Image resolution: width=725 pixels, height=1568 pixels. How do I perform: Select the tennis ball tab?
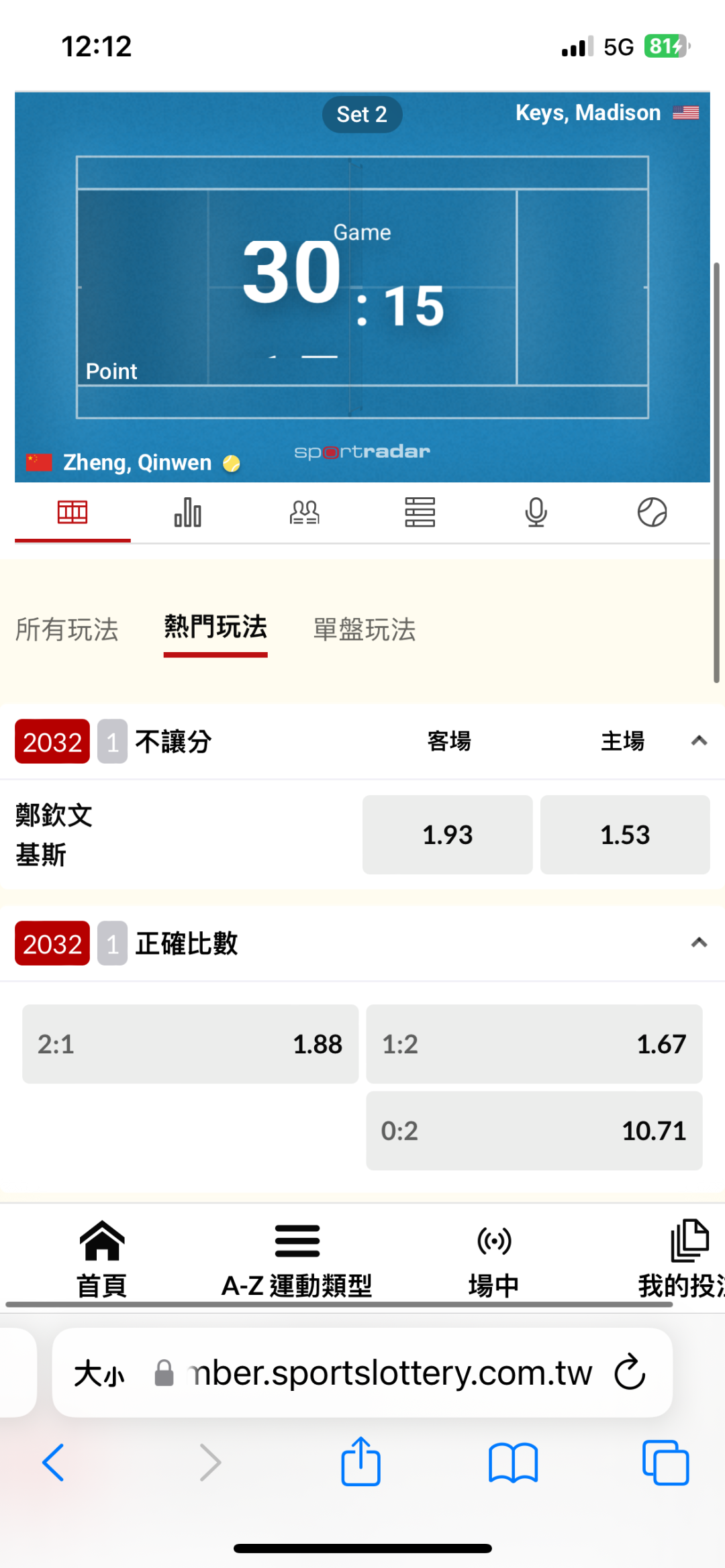(652, 513)
